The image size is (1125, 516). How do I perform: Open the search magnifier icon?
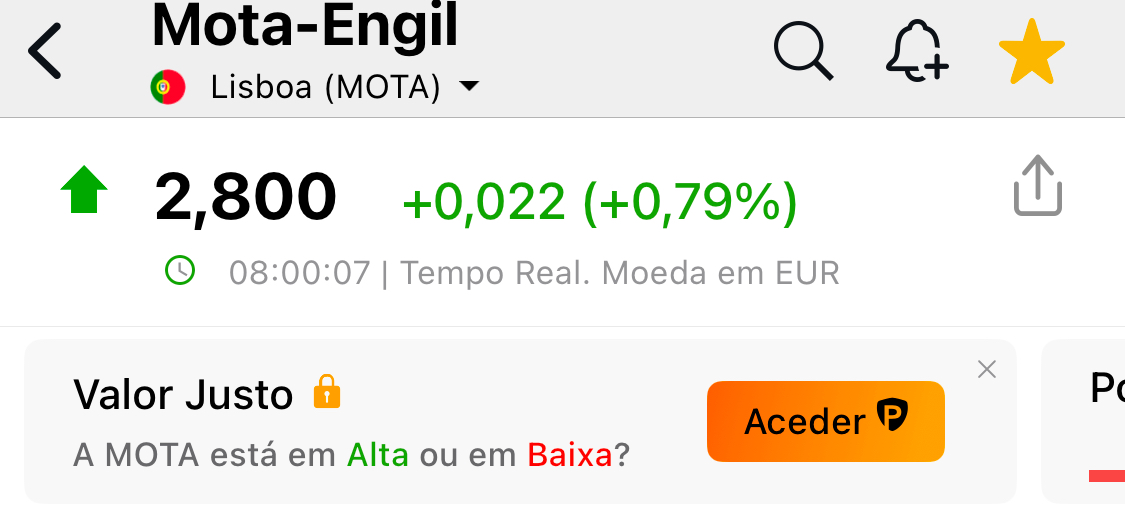[803, 50]
